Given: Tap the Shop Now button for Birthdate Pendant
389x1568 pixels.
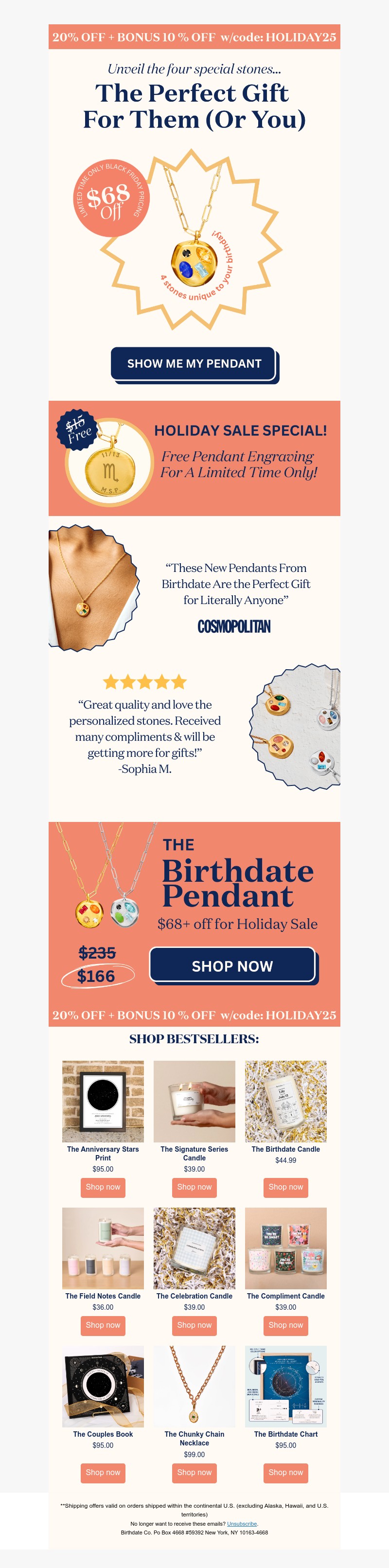Looking at the screenshot, I should coord(232,965).
